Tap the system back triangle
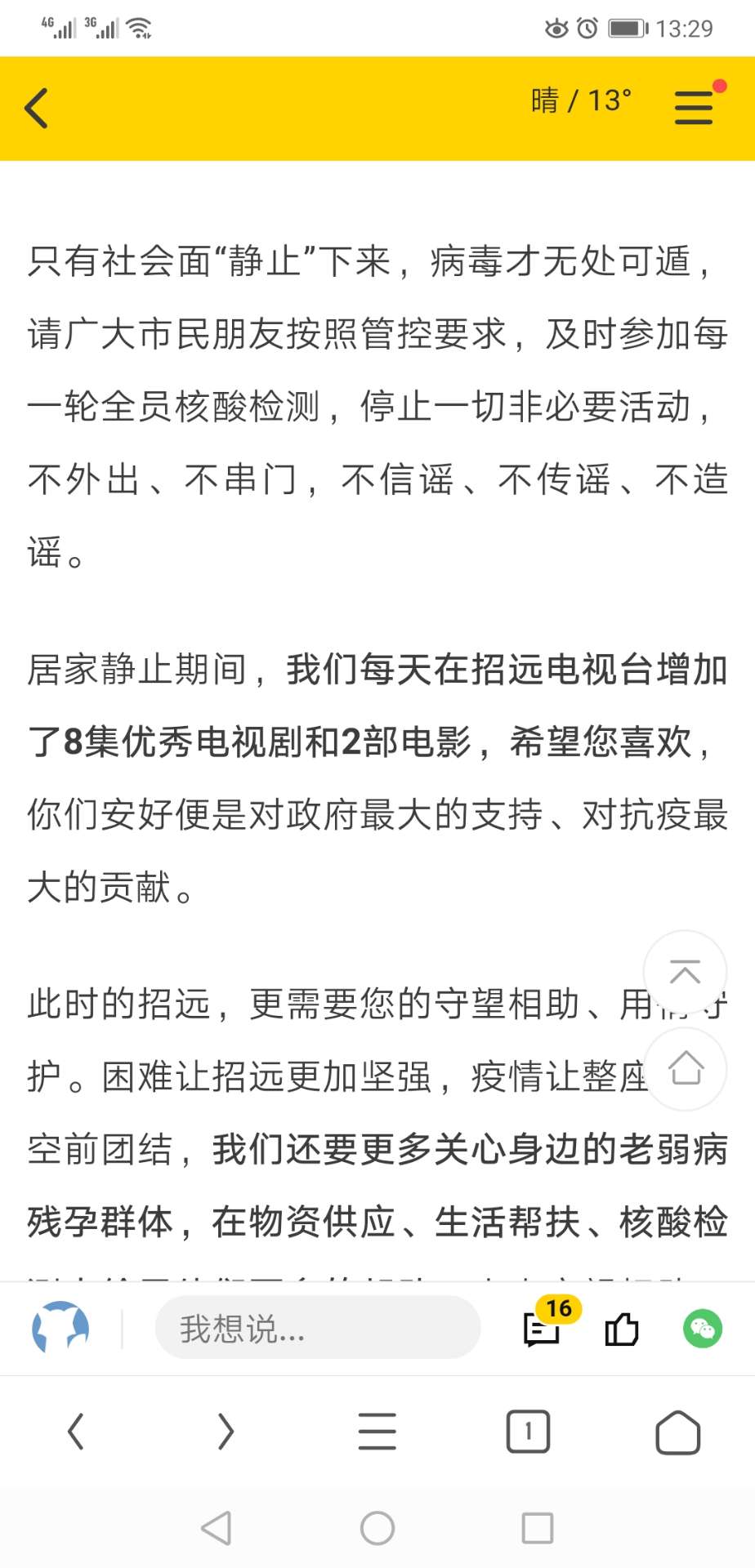The width and height of the screenshot is (755, 1568). click(x=217, y=1528)
